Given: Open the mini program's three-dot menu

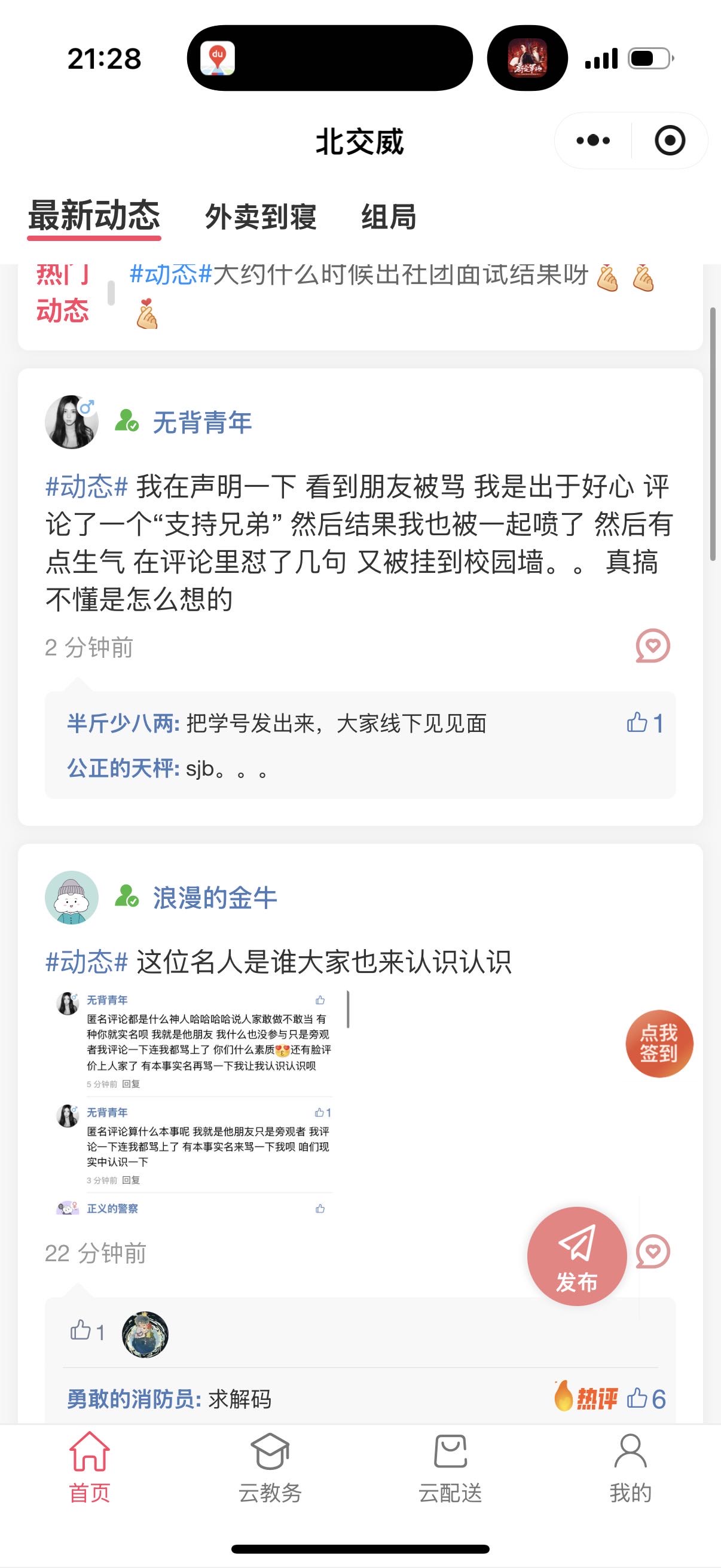Looking at the screenshot, I should click(592, 141).
